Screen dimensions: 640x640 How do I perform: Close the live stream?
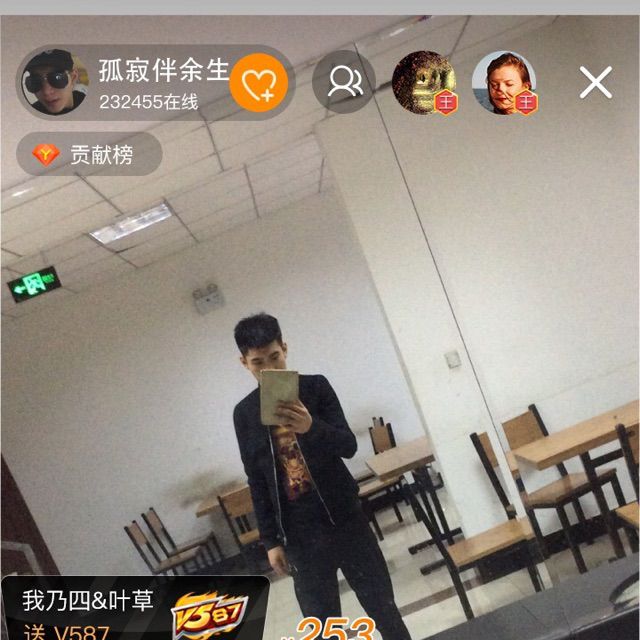[595, 83]
